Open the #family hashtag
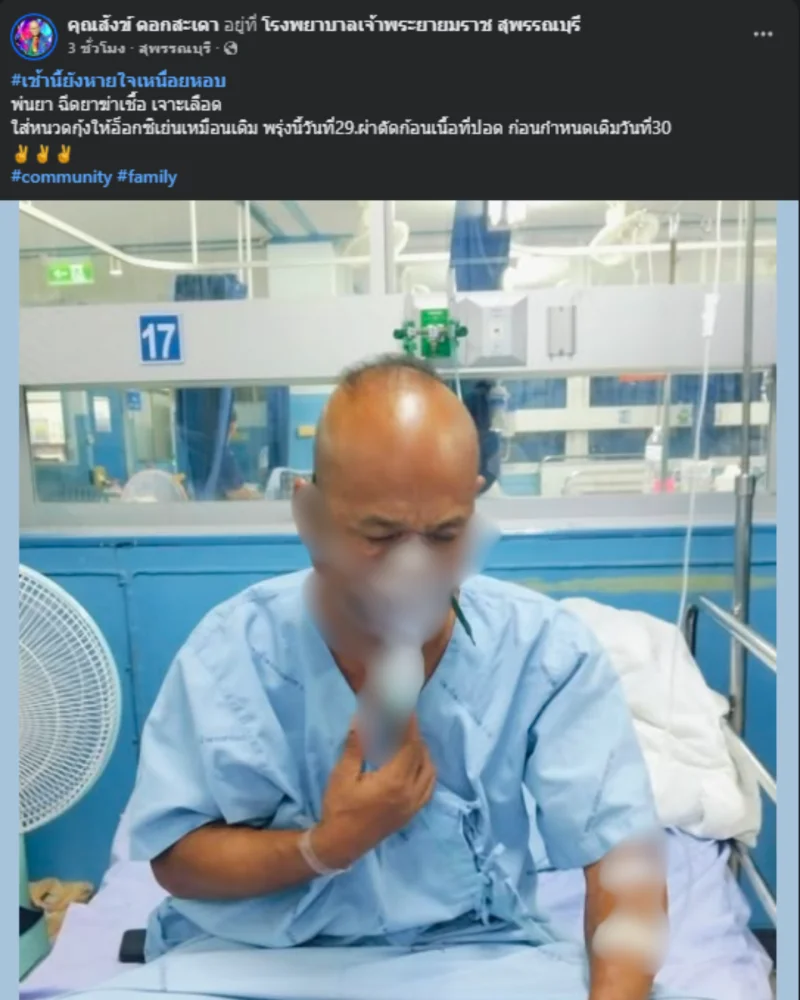Viewport: 800px width, 1000px height. [x=146, y=177]
